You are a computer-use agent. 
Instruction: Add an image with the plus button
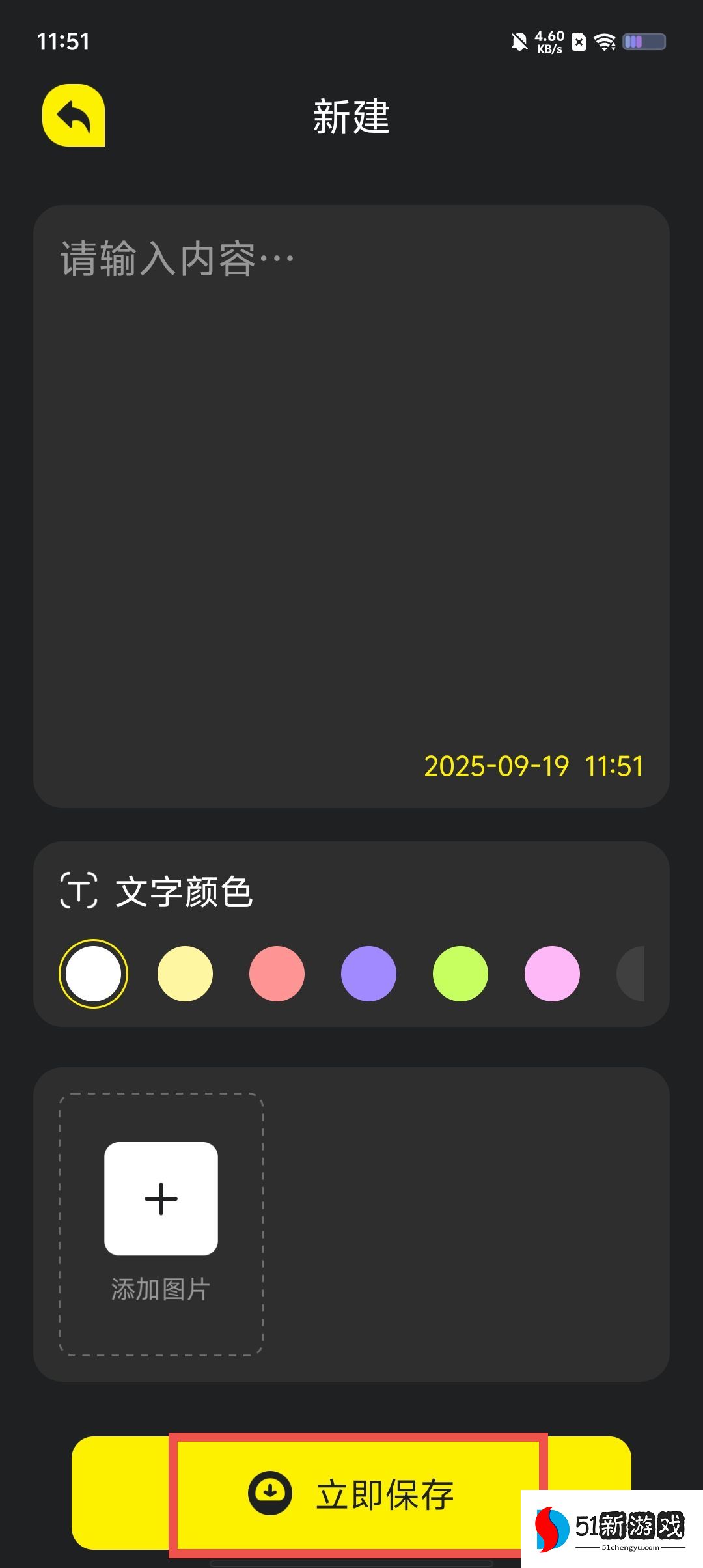pyautogui.click(x=161, y=1198)
